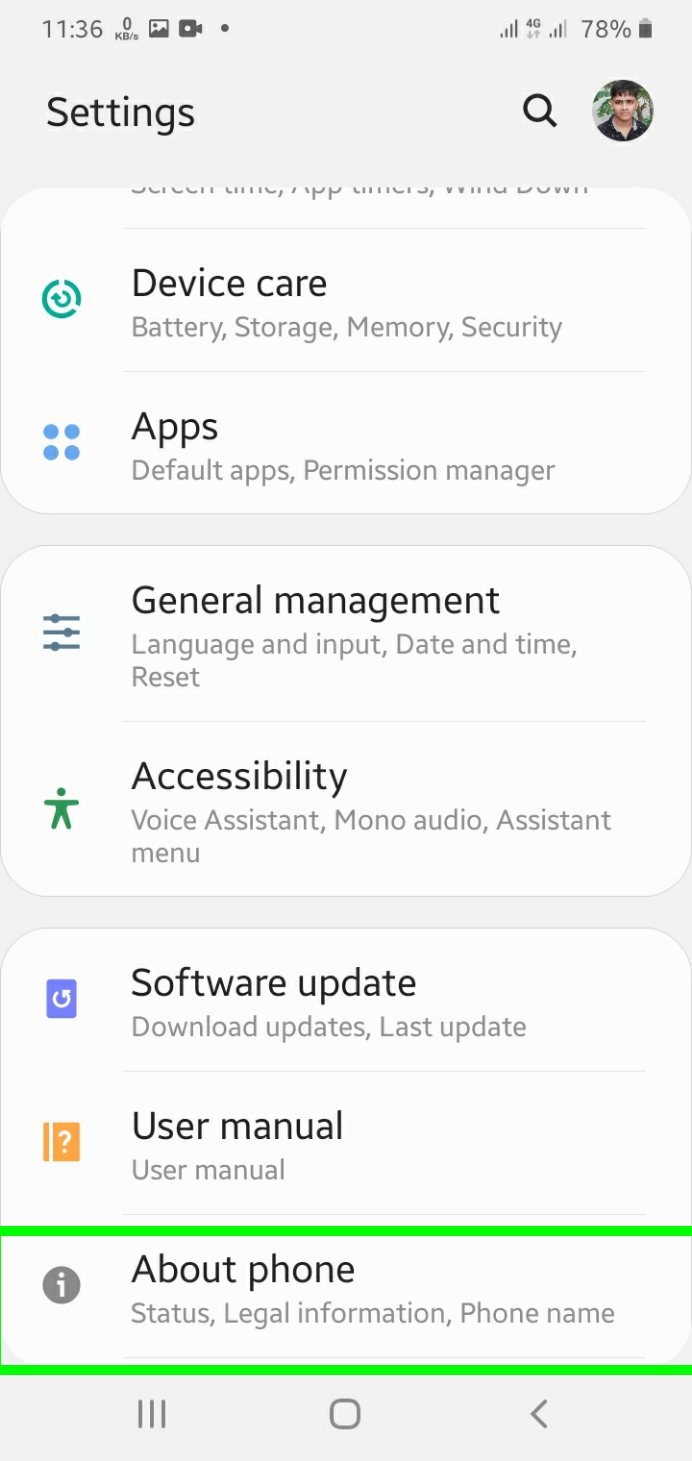The height and width of the screenshot is (1461, 692).
Task: Open General management
Action: (x=346, y=634)
